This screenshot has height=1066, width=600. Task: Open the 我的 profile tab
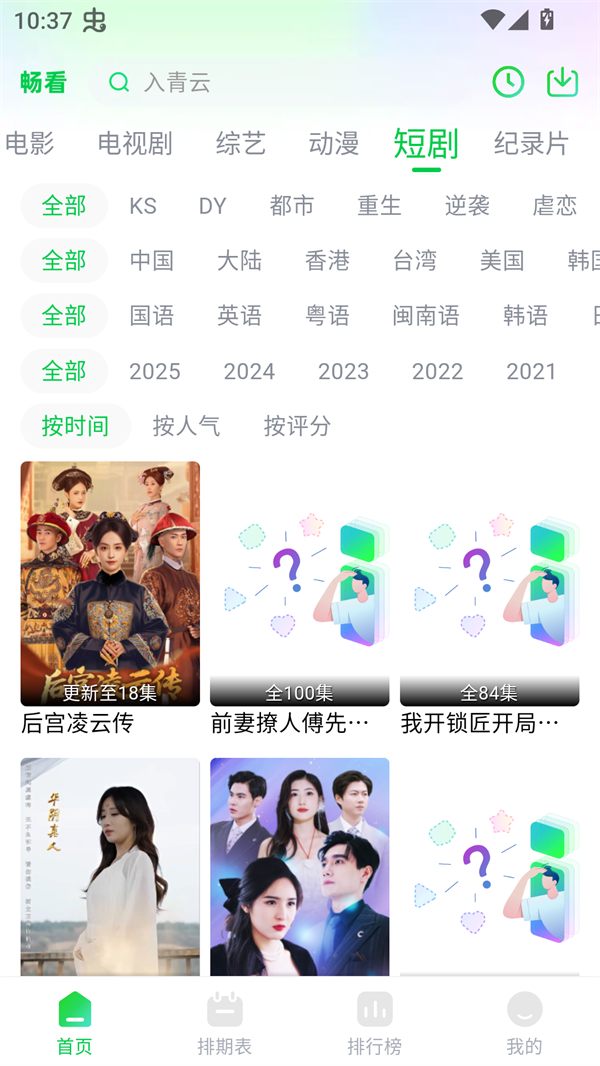coord(524,1022)
